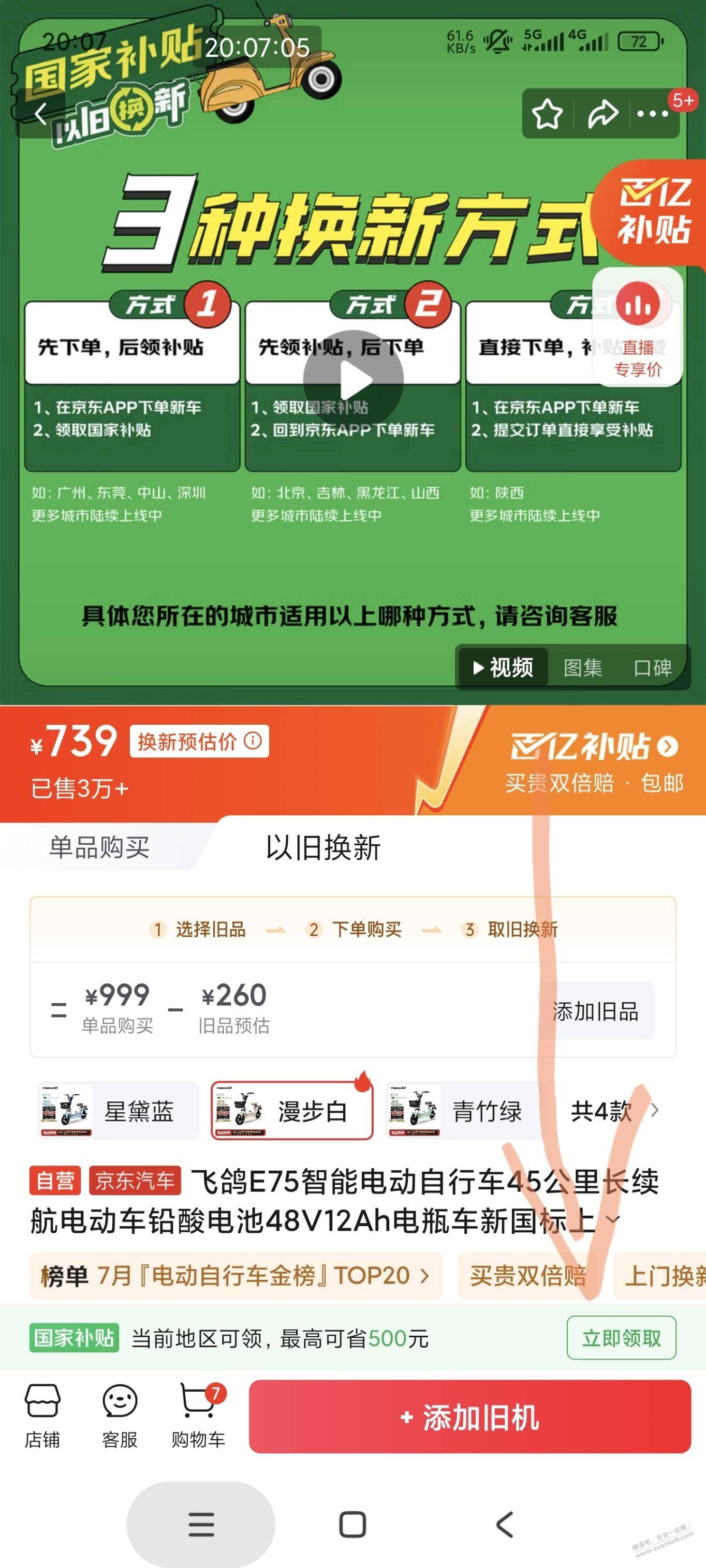Open the three-dot overflow menu

(x=652, y=114)
